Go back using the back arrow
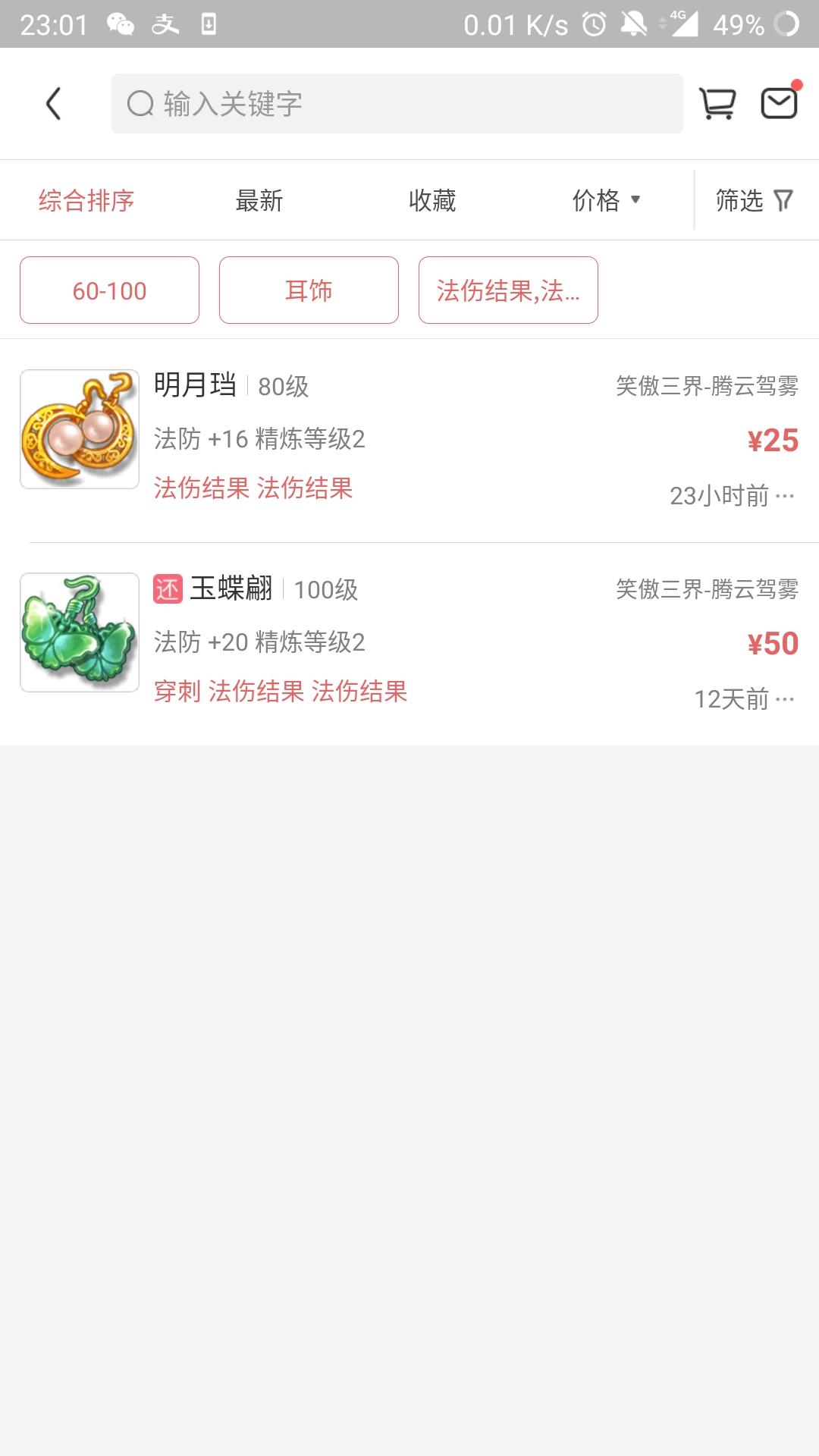Viewport: 819px width, 1456px height. pos(53,104)
